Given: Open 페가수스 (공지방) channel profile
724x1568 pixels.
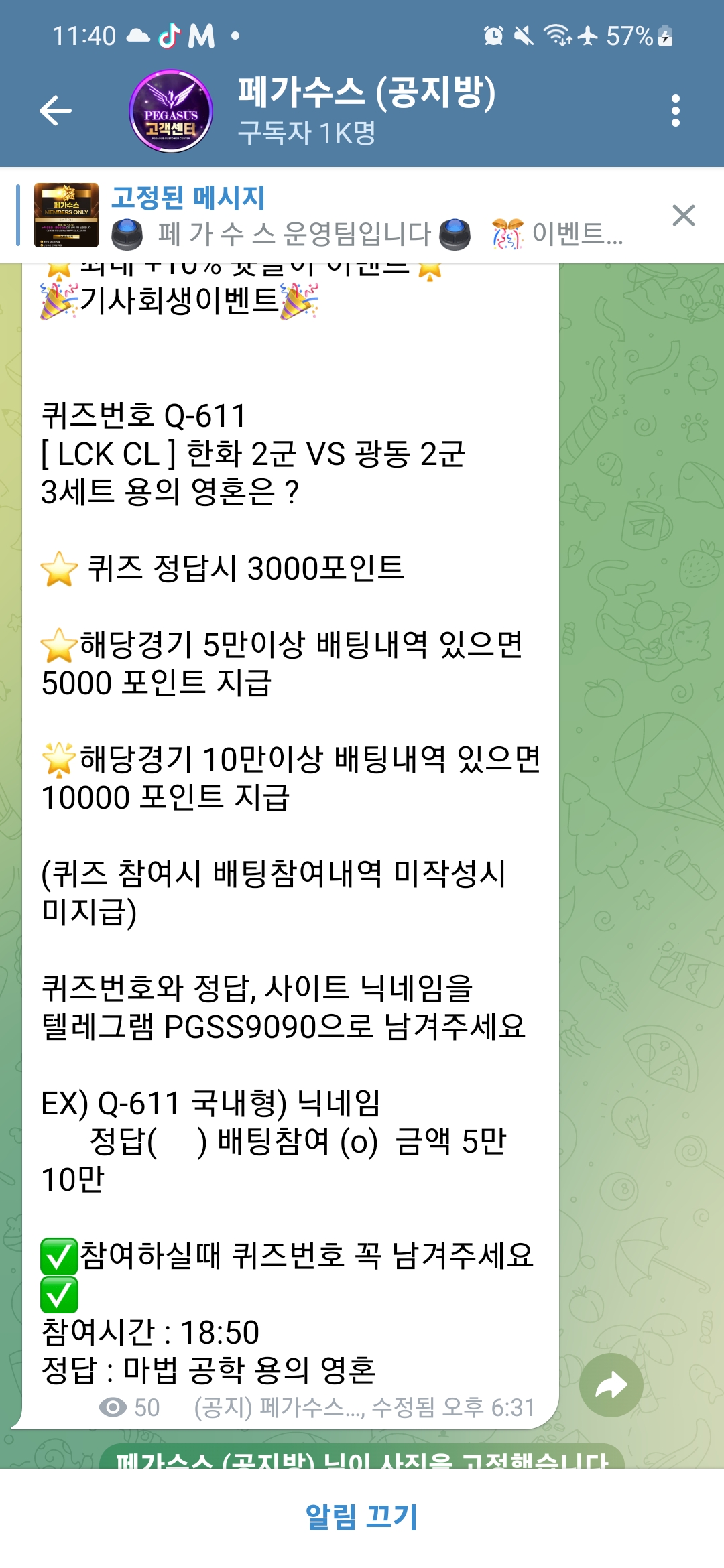Looking at the screenshot, I should (365, 111).
